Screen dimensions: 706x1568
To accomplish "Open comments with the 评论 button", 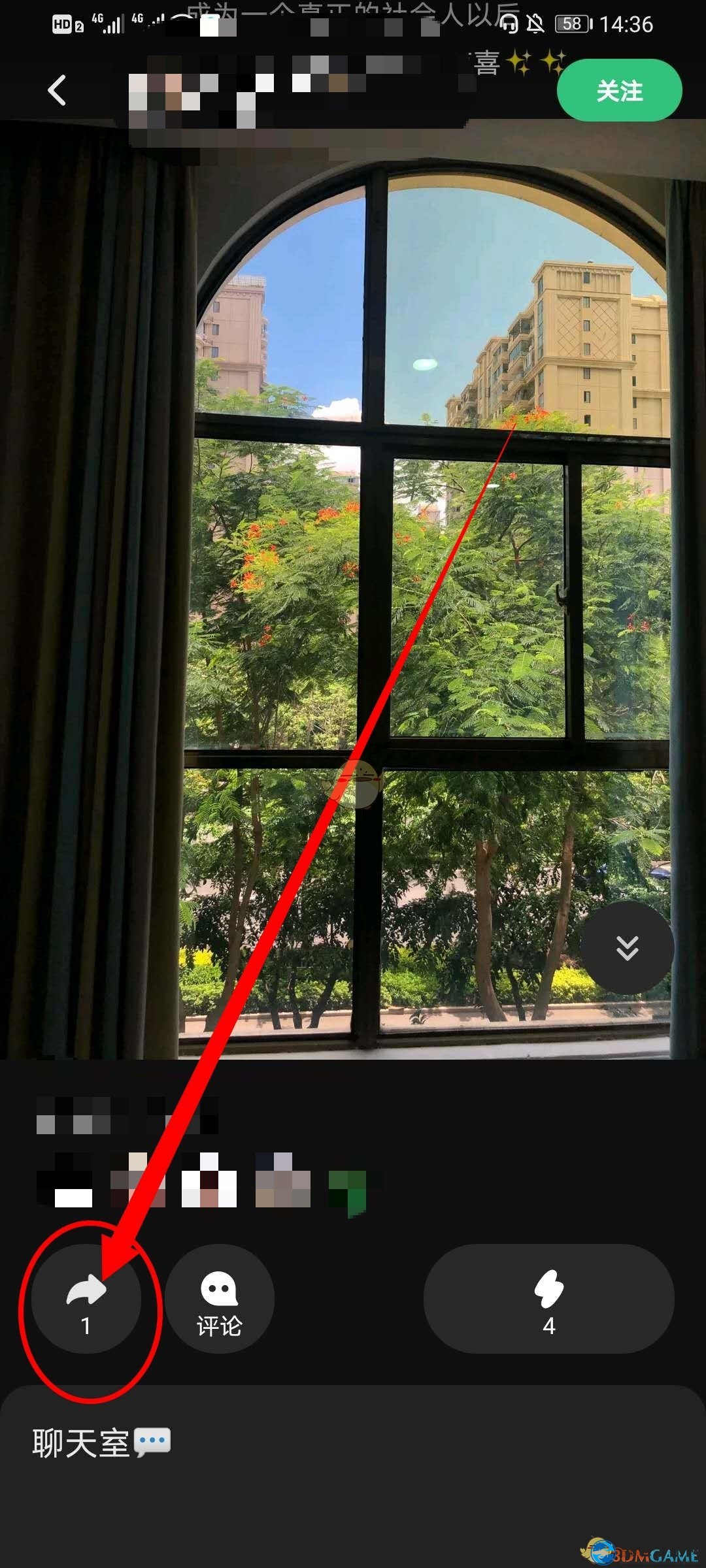I will click(x=220, y=1299).
